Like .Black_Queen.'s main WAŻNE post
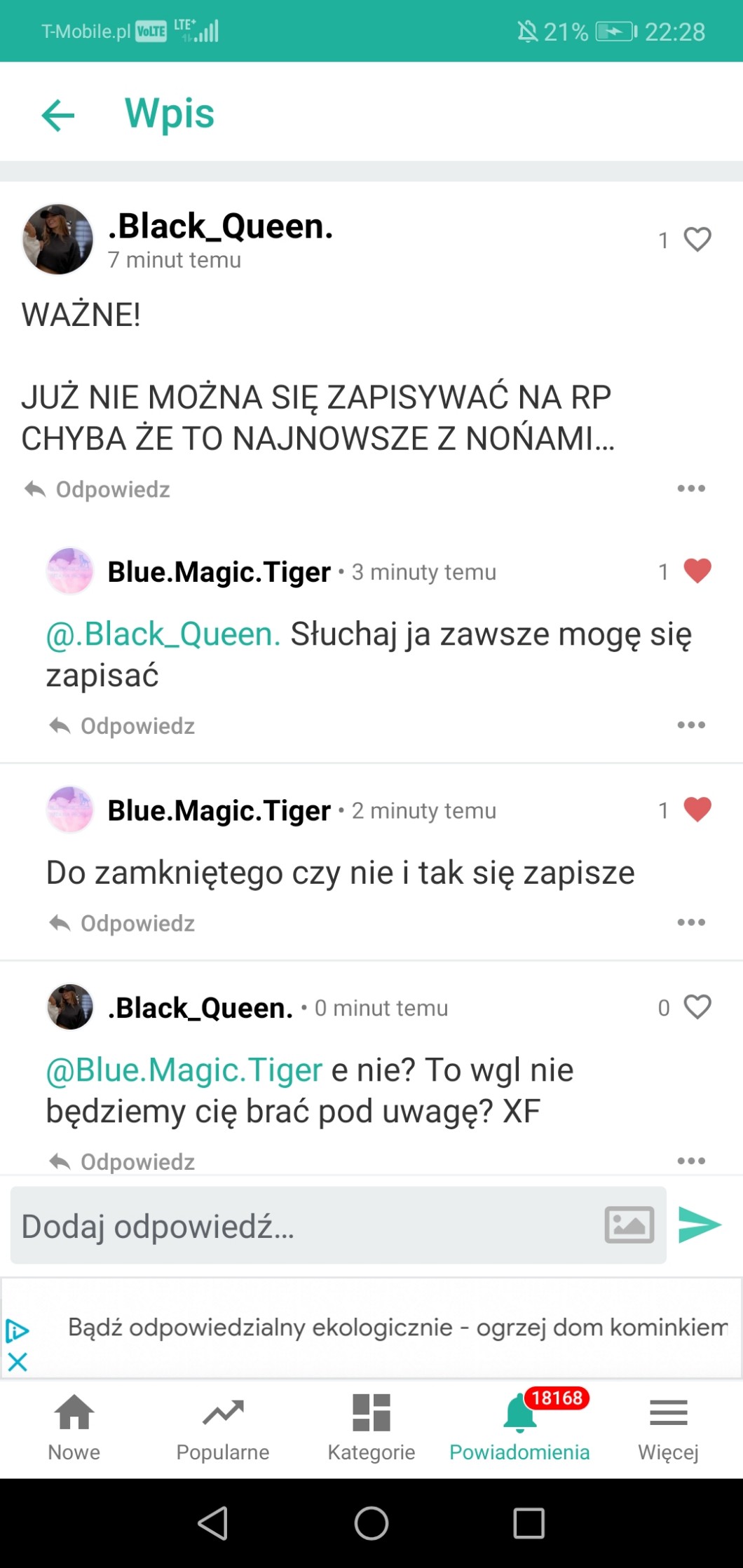This screenshot has height=1568, width=743. [697, 240]
